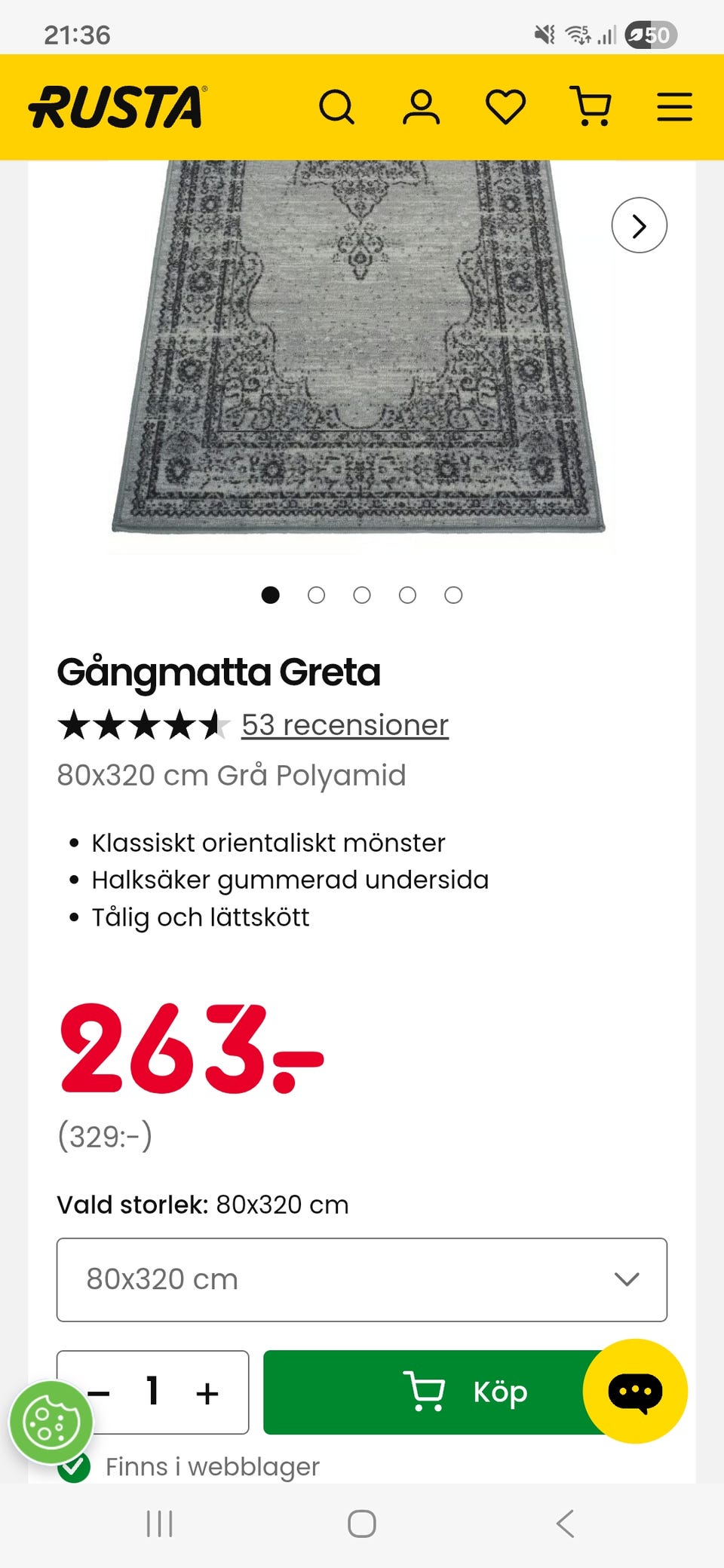The width and height of the screenshot is (724, 1568).
Task: Select the second carousel dot
Action: pyautogui.click(x=317, y=595)
